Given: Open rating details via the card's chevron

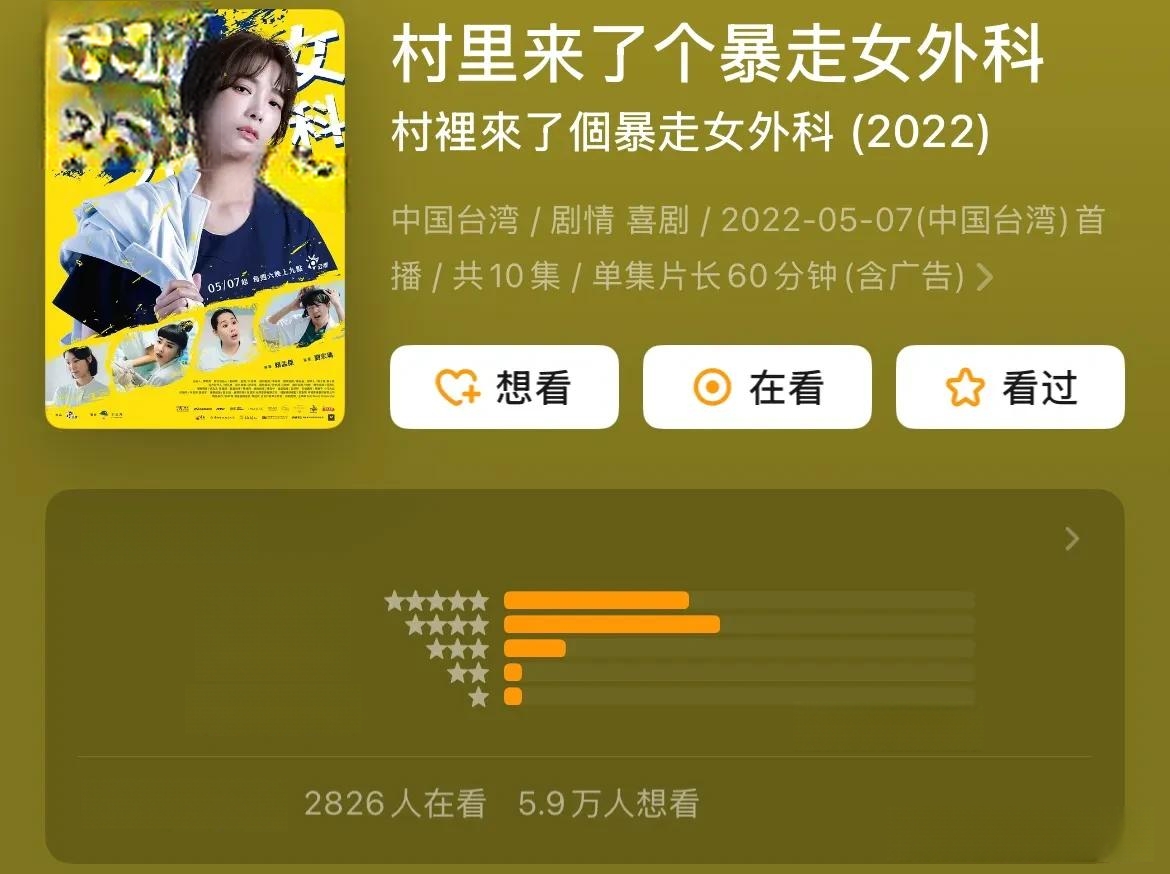Looking at the screenshot, I should click(x=1072, y=540).
